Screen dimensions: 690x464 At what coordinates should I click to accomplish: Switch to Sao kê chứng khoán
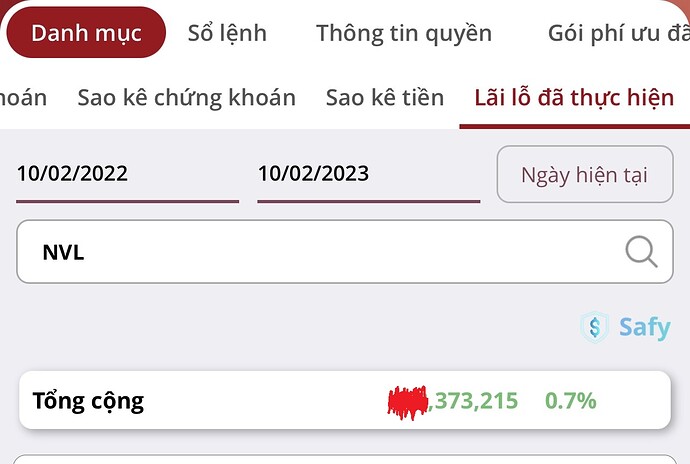click(186, 98)
